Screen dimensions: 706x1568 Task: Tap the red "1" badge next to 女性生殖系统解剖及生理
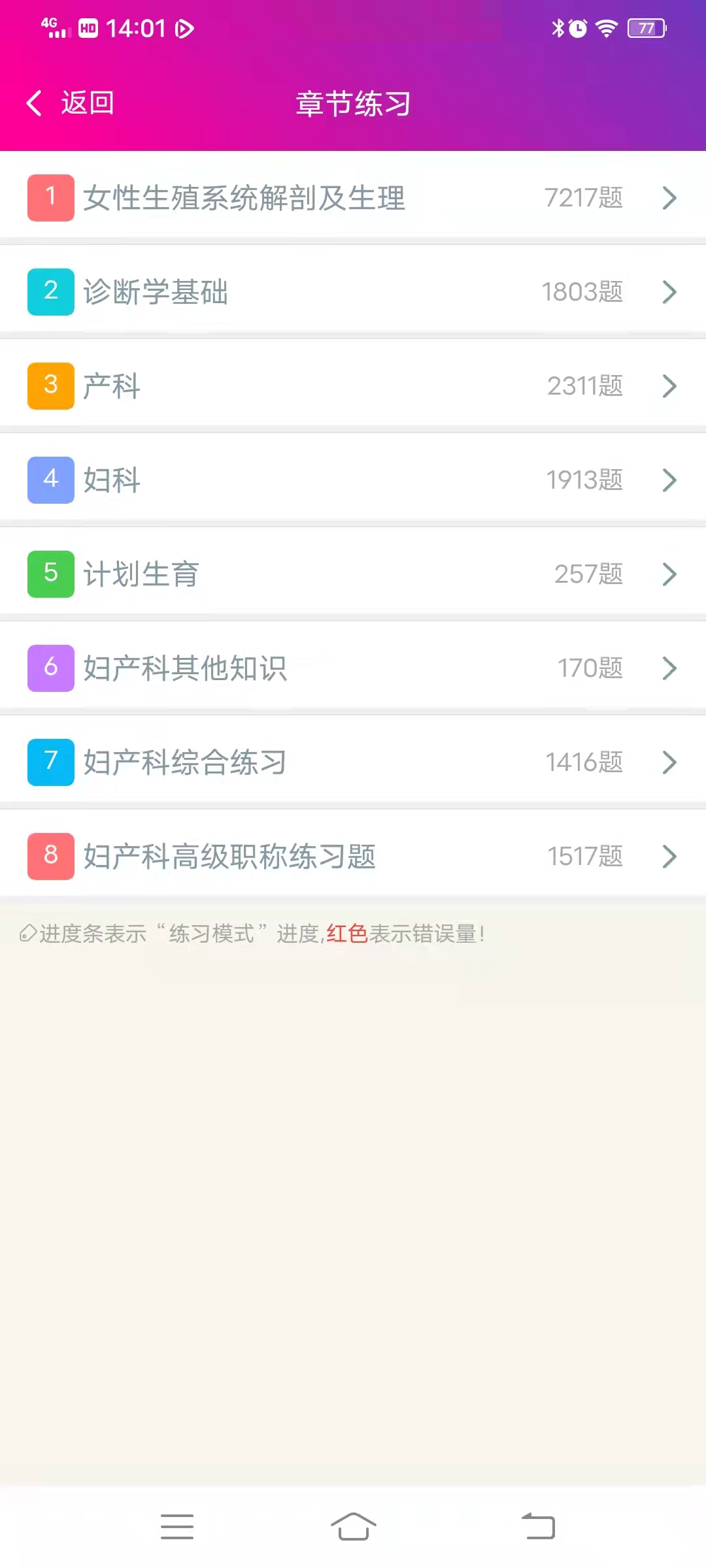(x=50, y=197)
